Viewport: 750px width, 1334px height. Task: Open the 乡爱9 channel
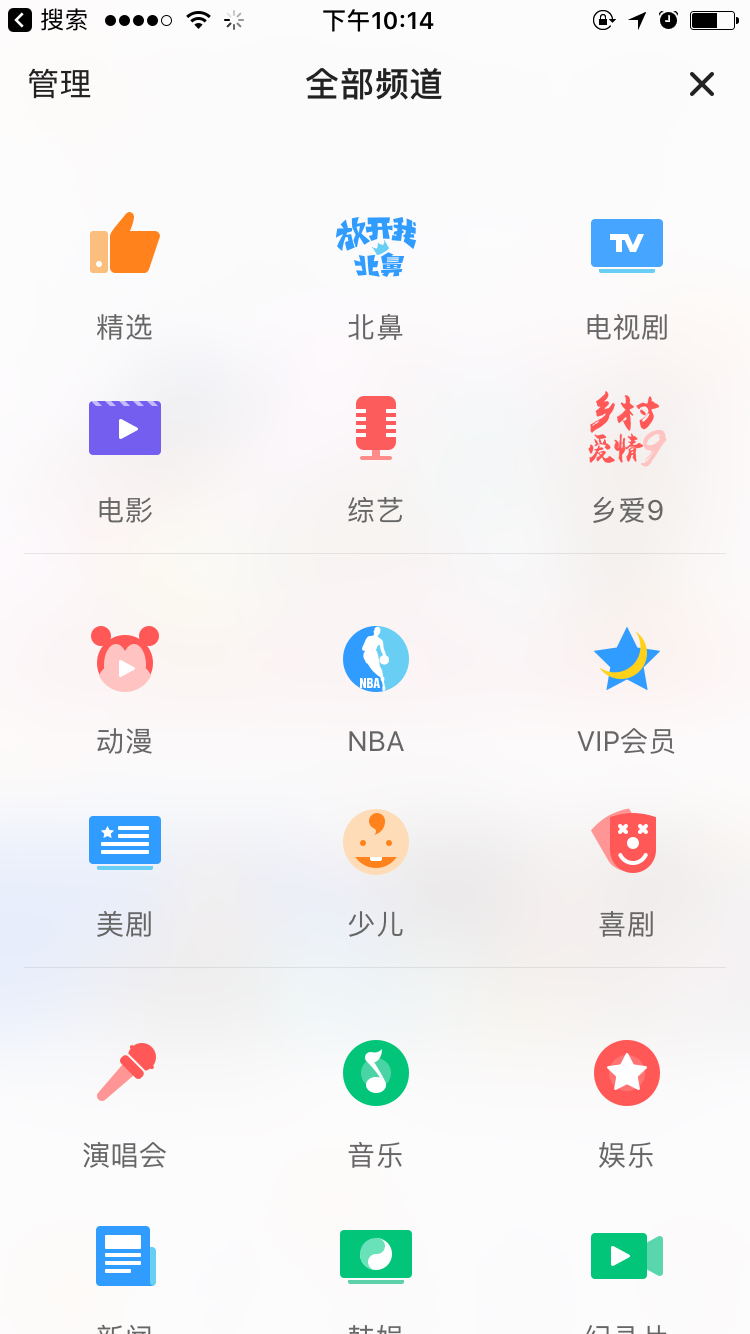[x=627, y=459]
